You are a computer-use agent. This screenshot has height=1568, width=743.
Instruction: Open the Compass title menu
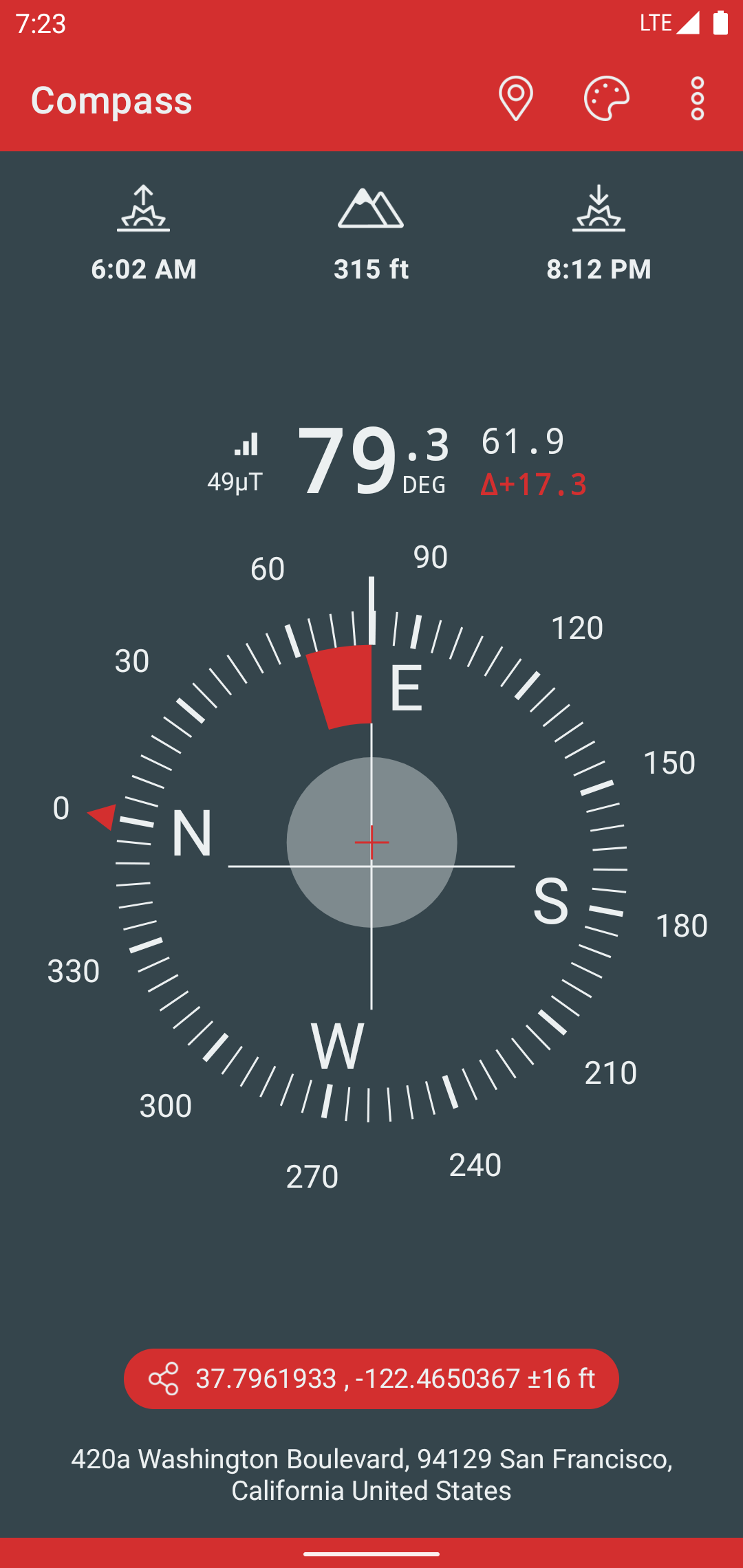point(112,102)
